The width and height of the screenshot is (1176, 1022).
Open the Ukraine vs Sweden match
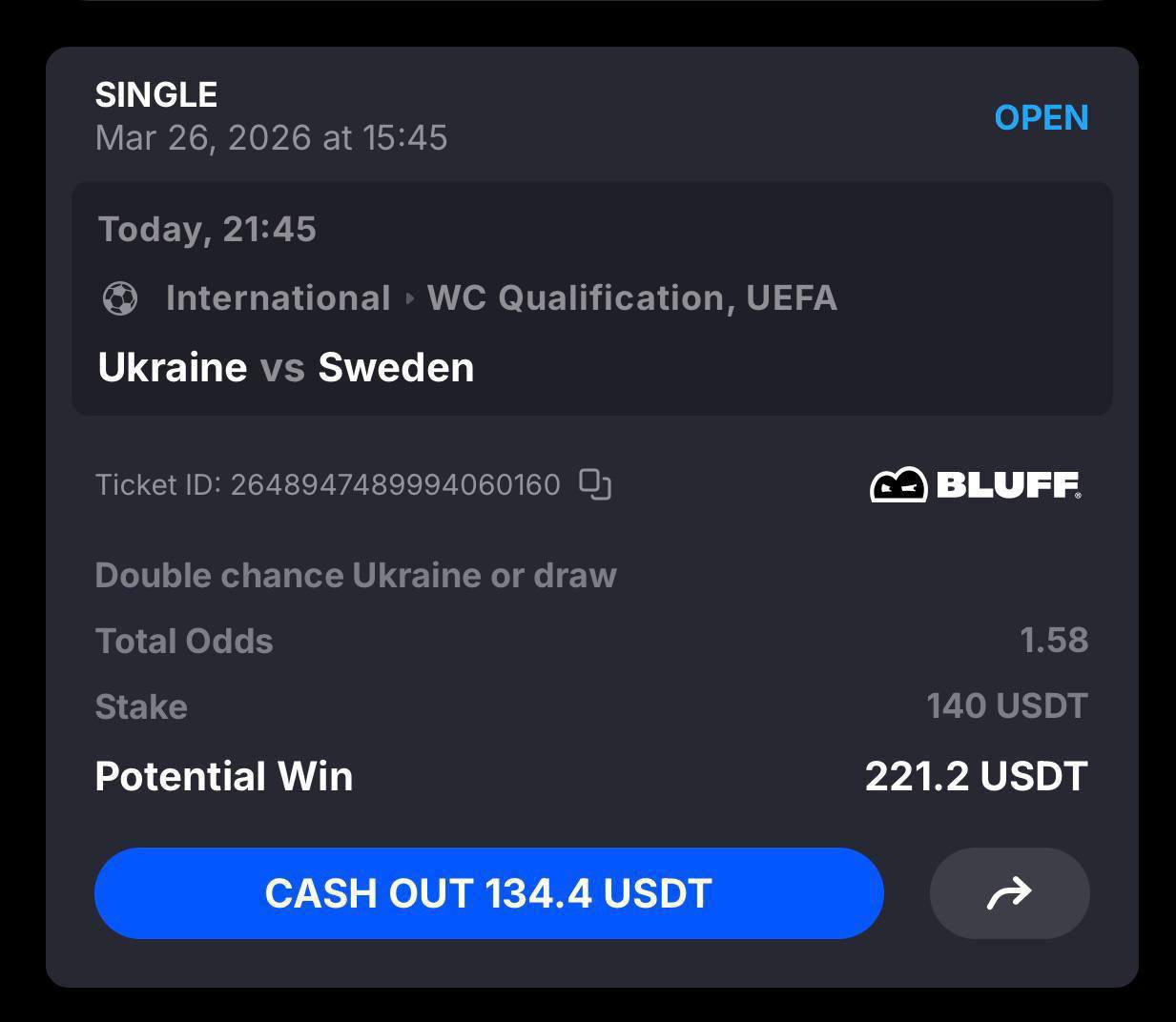[x=286, y=367]
